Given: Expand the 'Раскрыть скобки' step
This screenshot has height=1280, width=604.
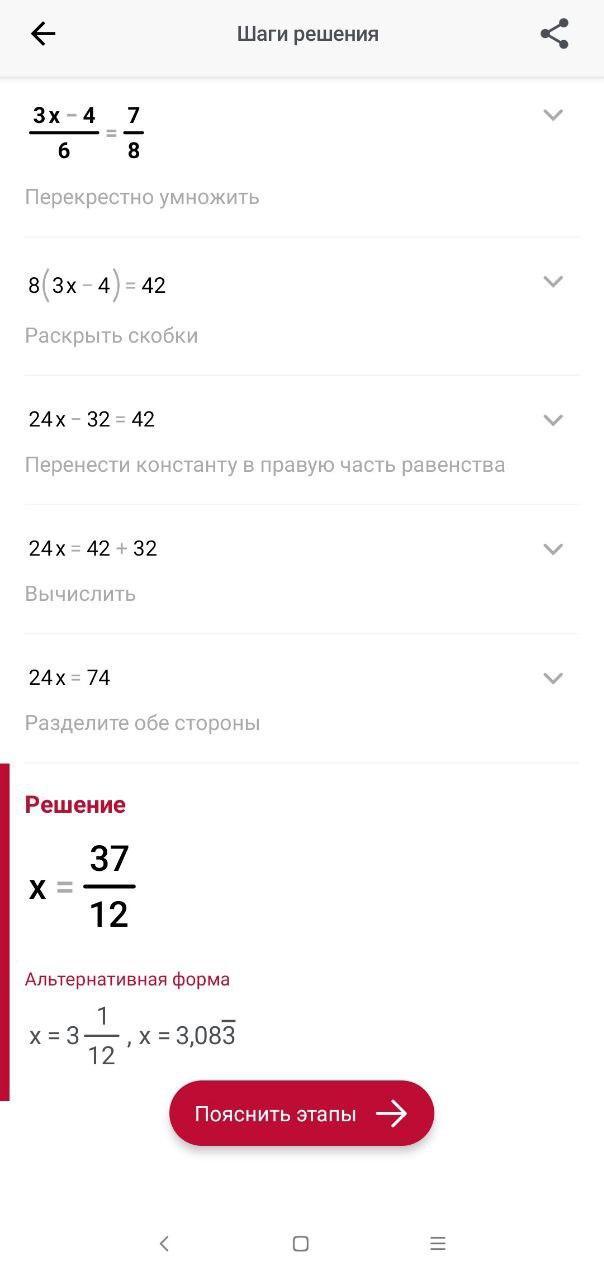Looking at the screenshot, I should pyautogui.click(x=553, y=282).
